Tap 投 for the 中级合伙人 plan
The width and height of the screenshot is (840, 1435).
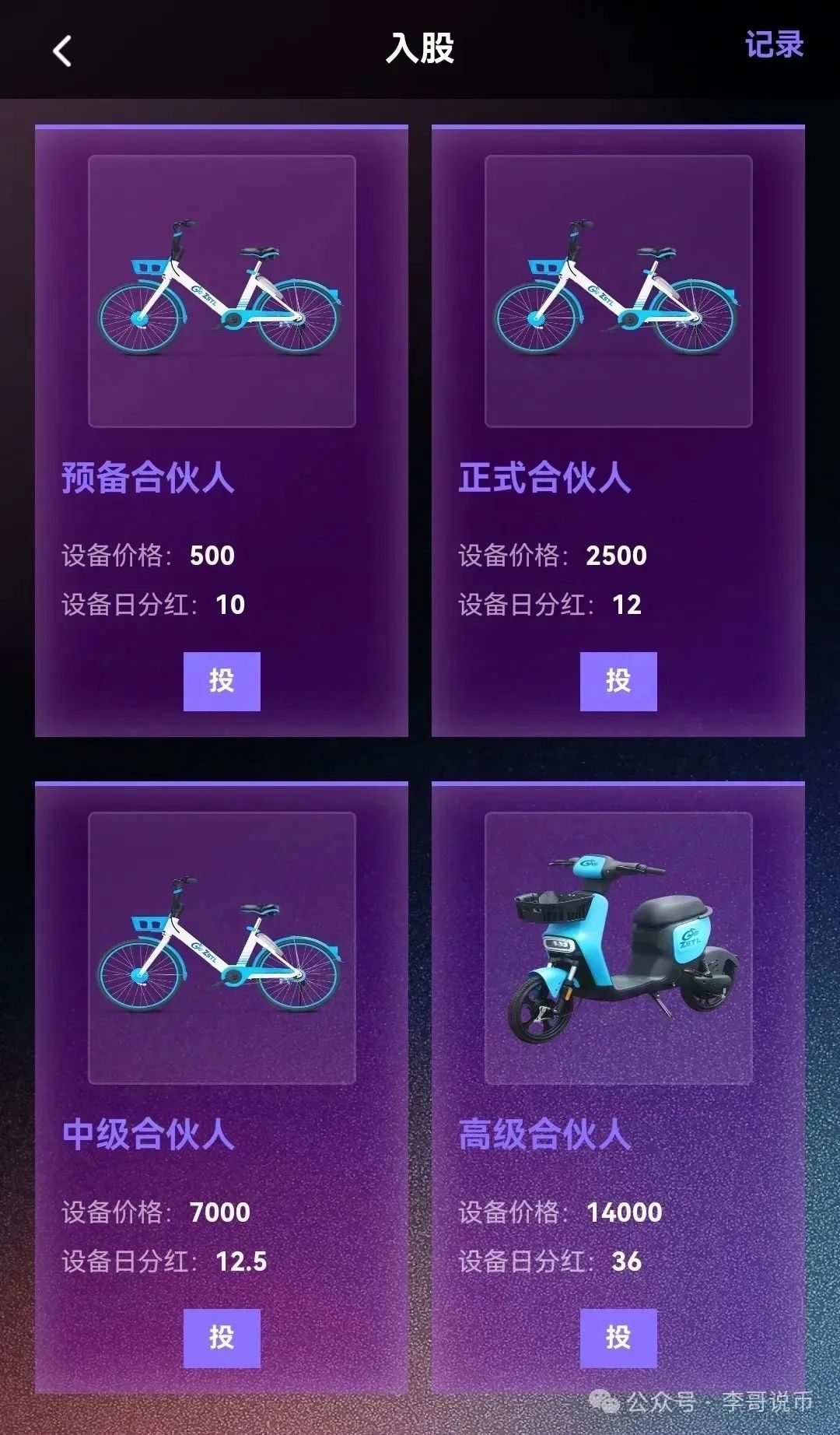pyautogui.click(x=222, y=1338)
